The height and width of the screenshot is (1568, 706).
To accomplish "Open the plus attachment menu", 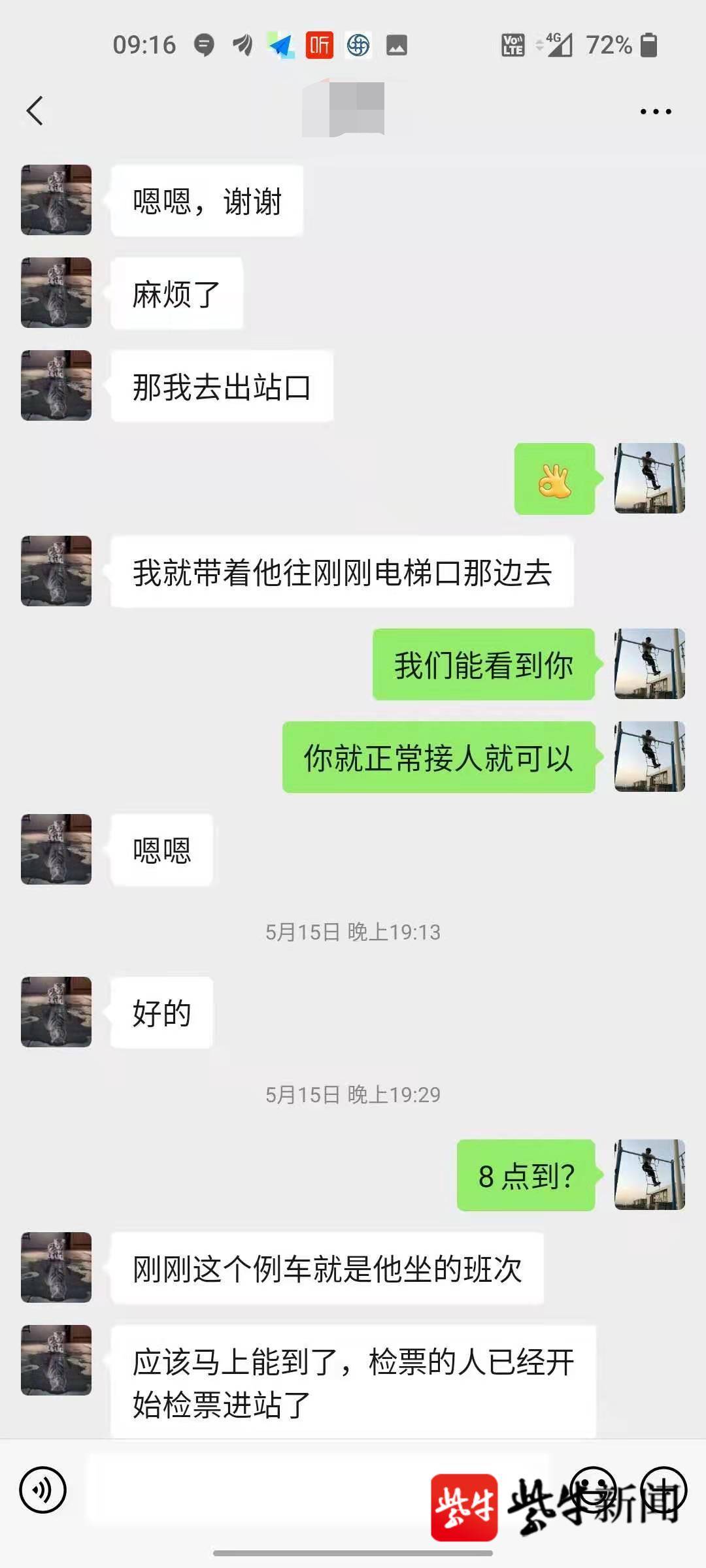I will tap(664, 1490).
